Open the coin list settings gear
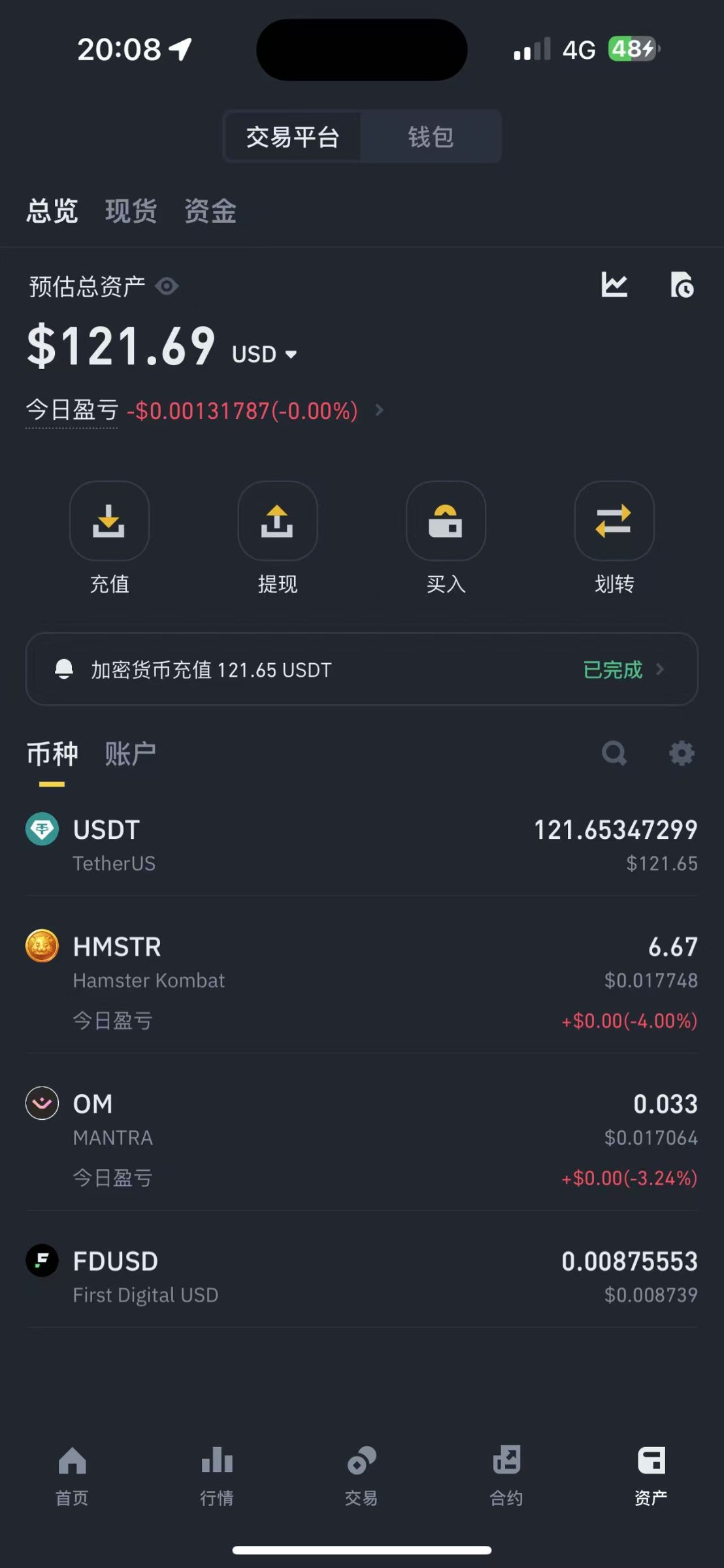The image size is (724, 1568). tap(682, 753)
